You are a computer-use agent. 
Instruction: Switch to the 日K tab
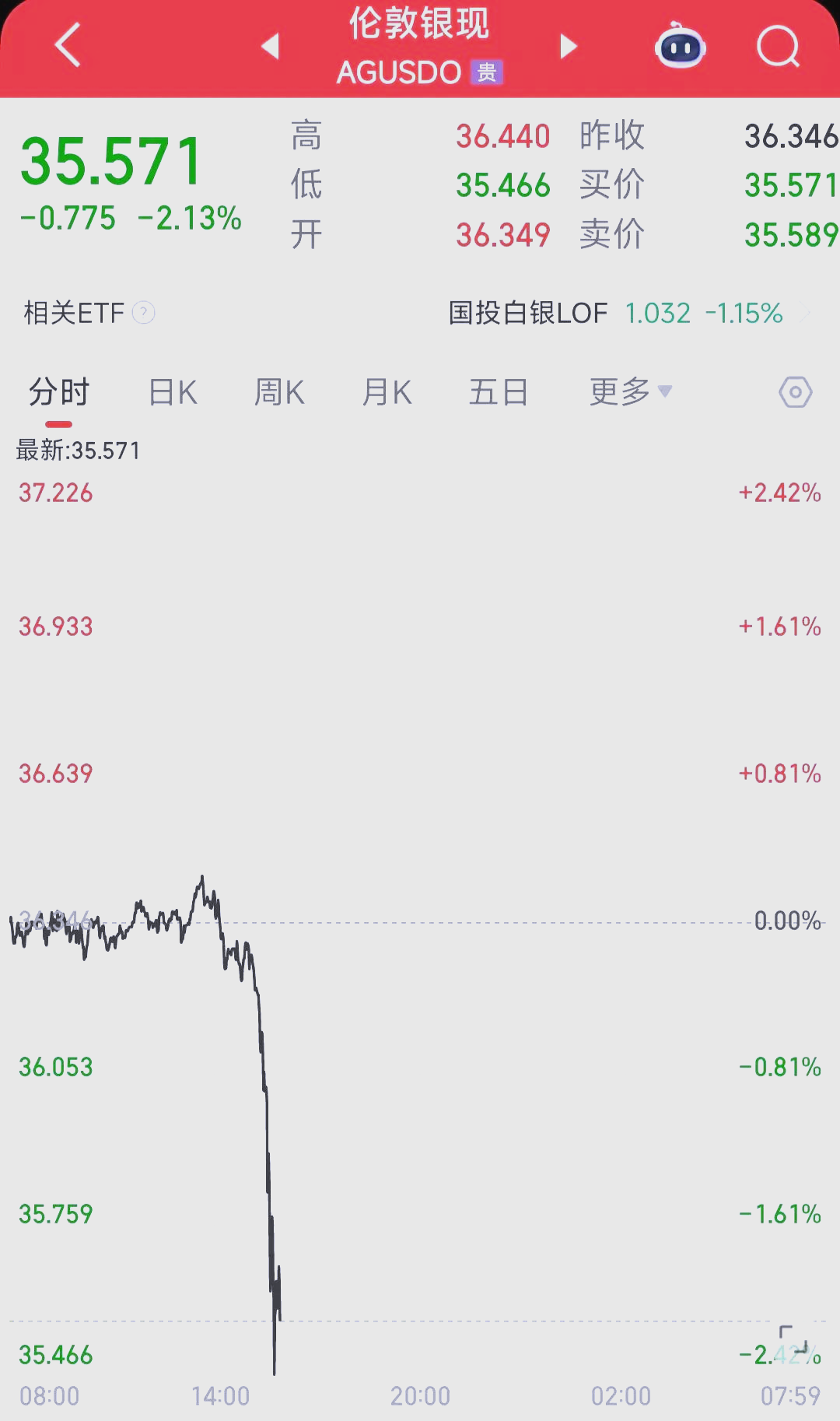click(172, 392)
